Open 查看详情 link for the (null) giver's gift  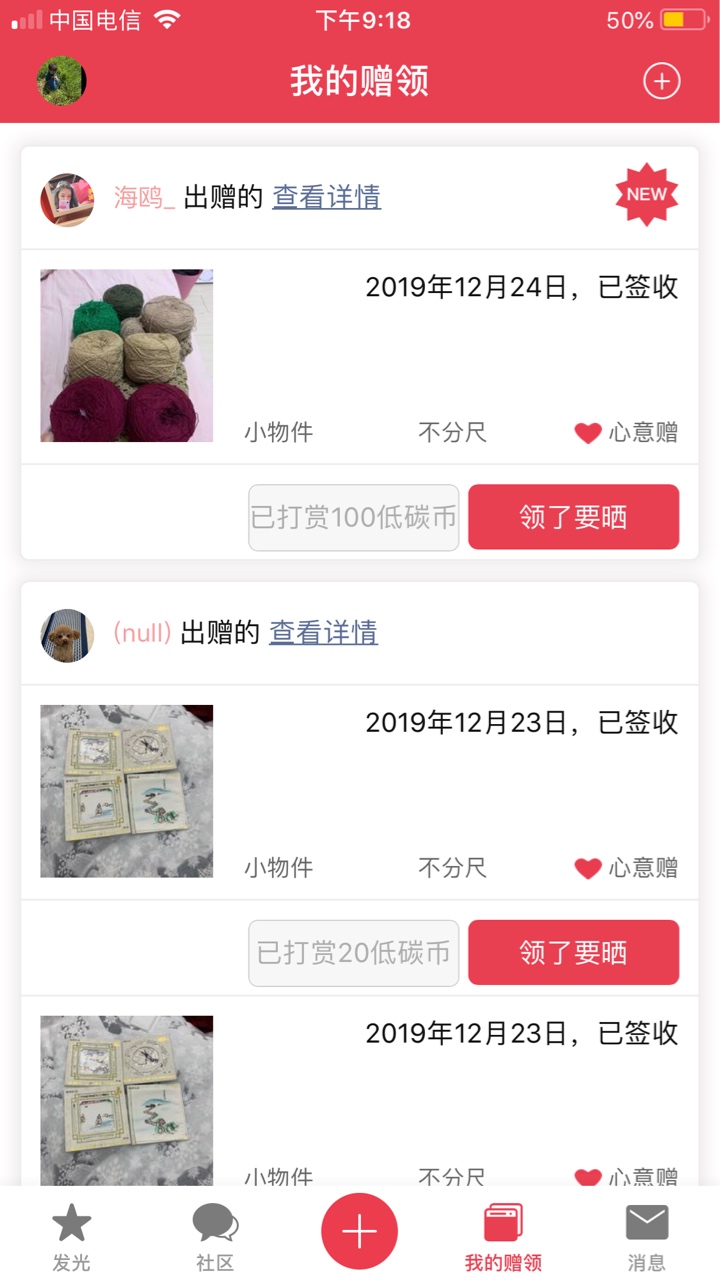324,632
